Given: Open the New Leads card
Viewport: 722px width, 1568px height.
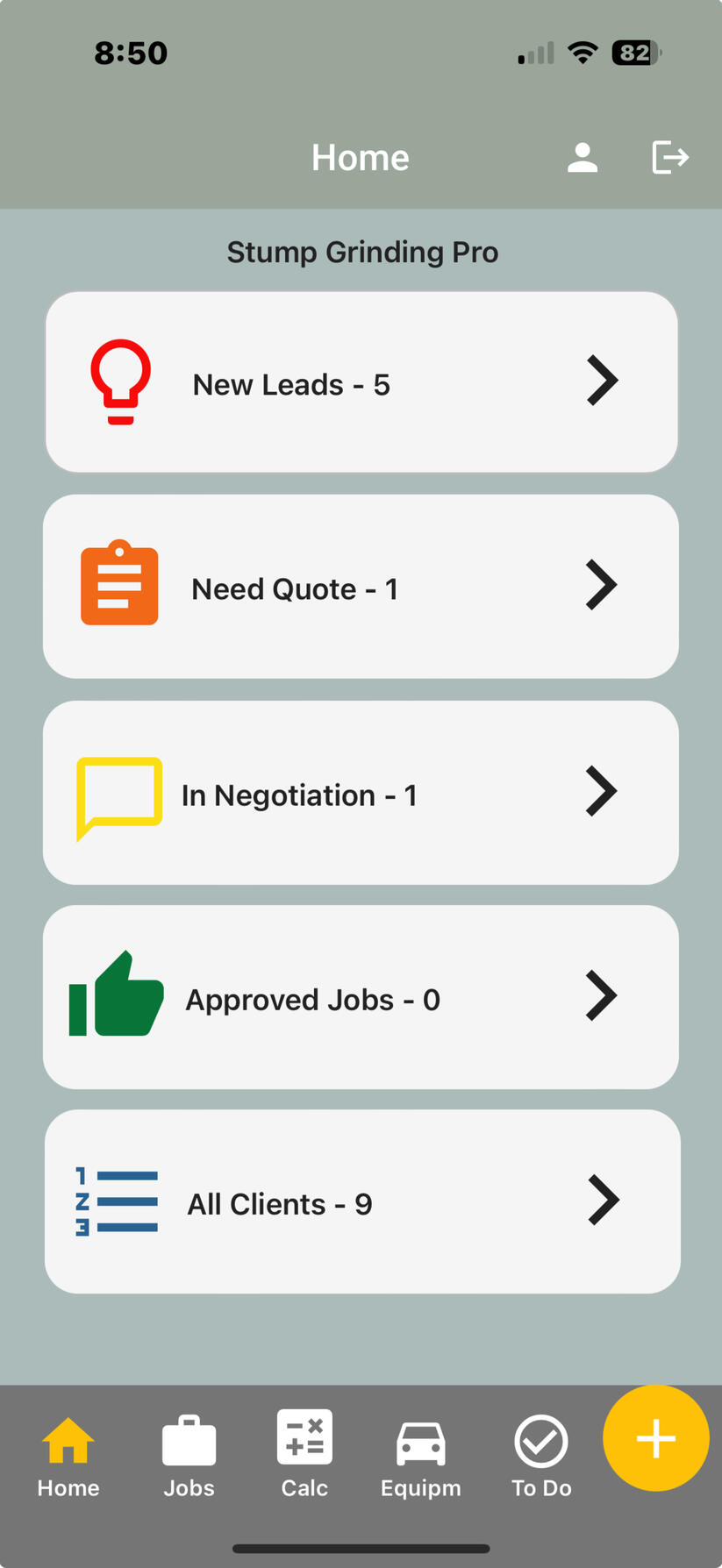Looking at the screenshot, I should [361, 382].
